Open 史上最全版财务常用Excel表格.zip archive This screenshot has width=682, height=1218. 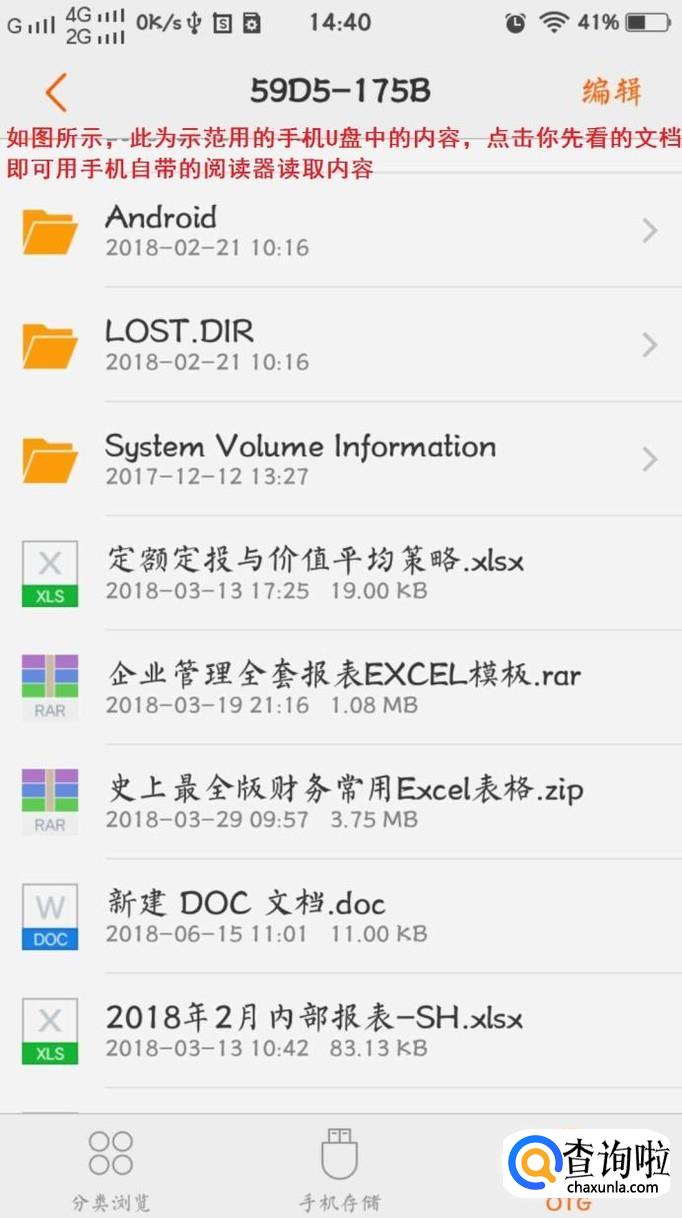pos(340,802)
